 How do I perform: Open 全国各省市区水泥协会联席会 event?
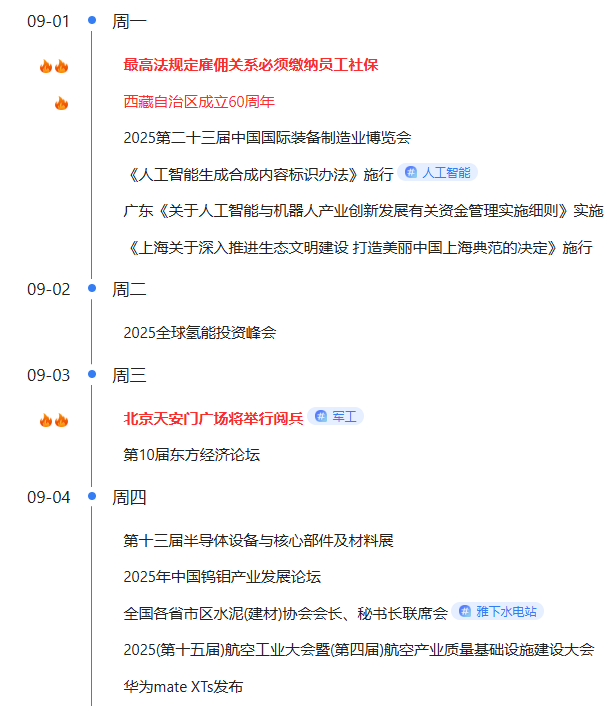point(285,613)
